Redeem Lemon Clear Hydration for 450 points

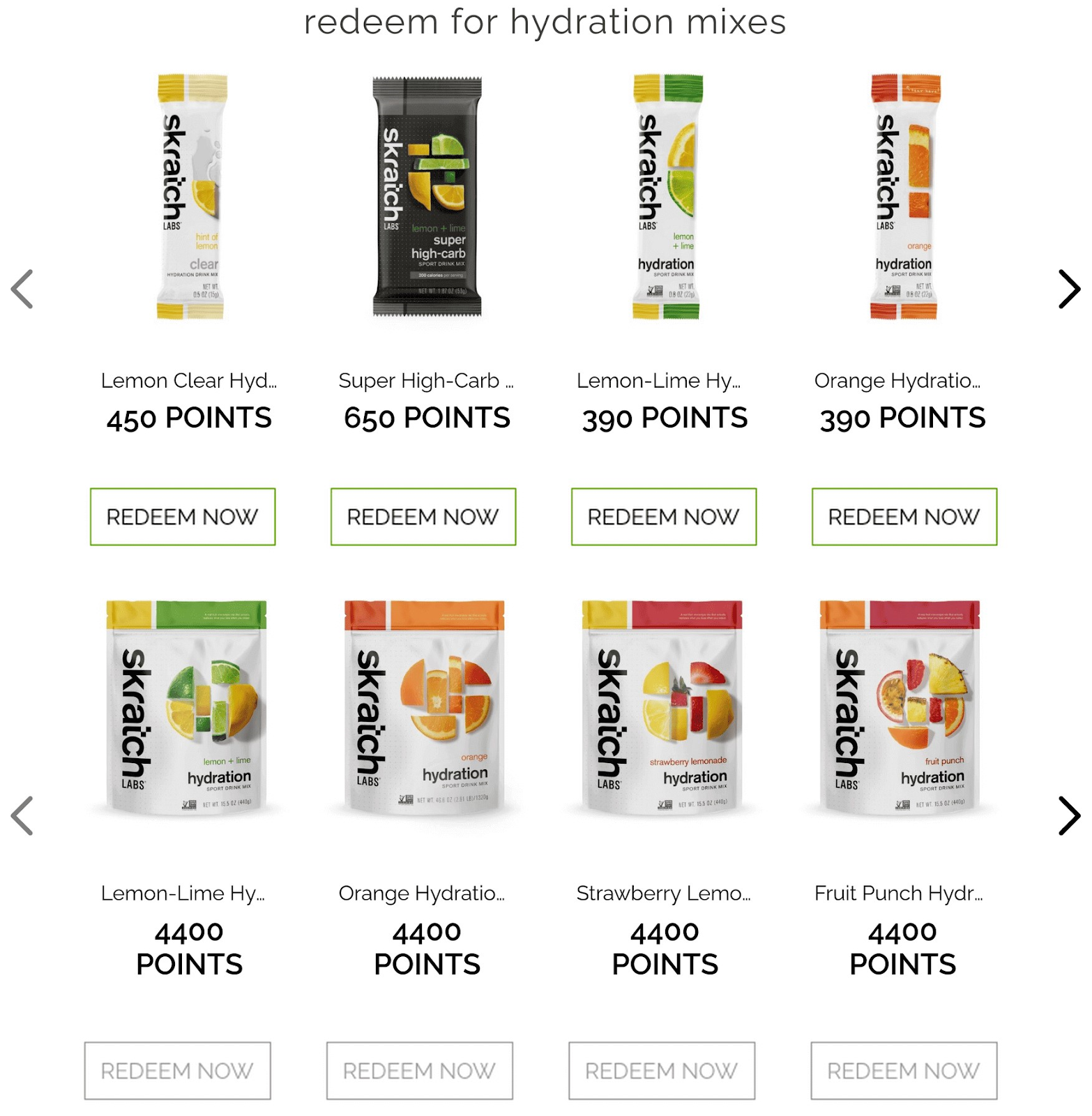click(182, 517)
